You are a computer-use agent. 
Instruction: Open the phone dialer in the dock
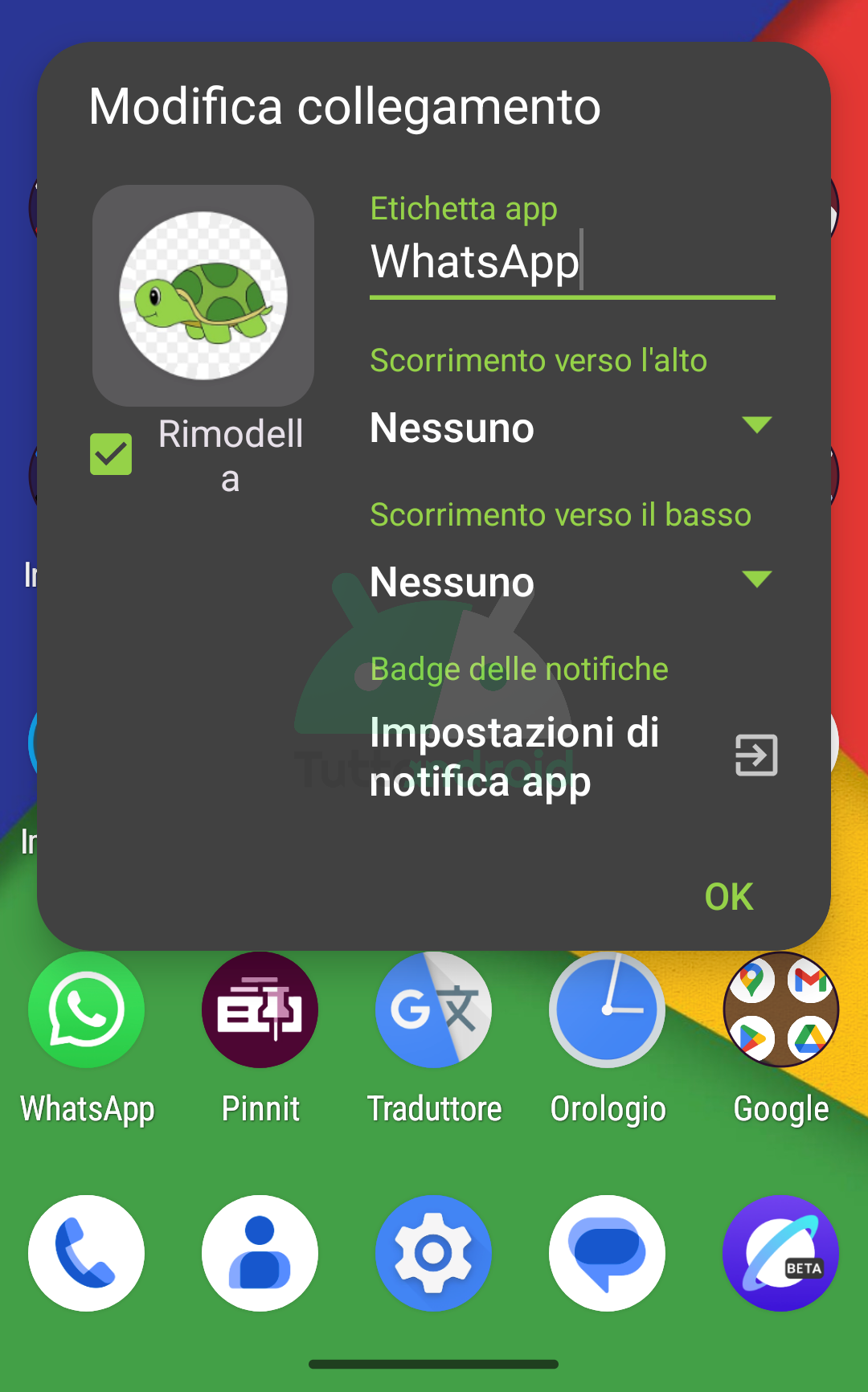click(87, 1253)
